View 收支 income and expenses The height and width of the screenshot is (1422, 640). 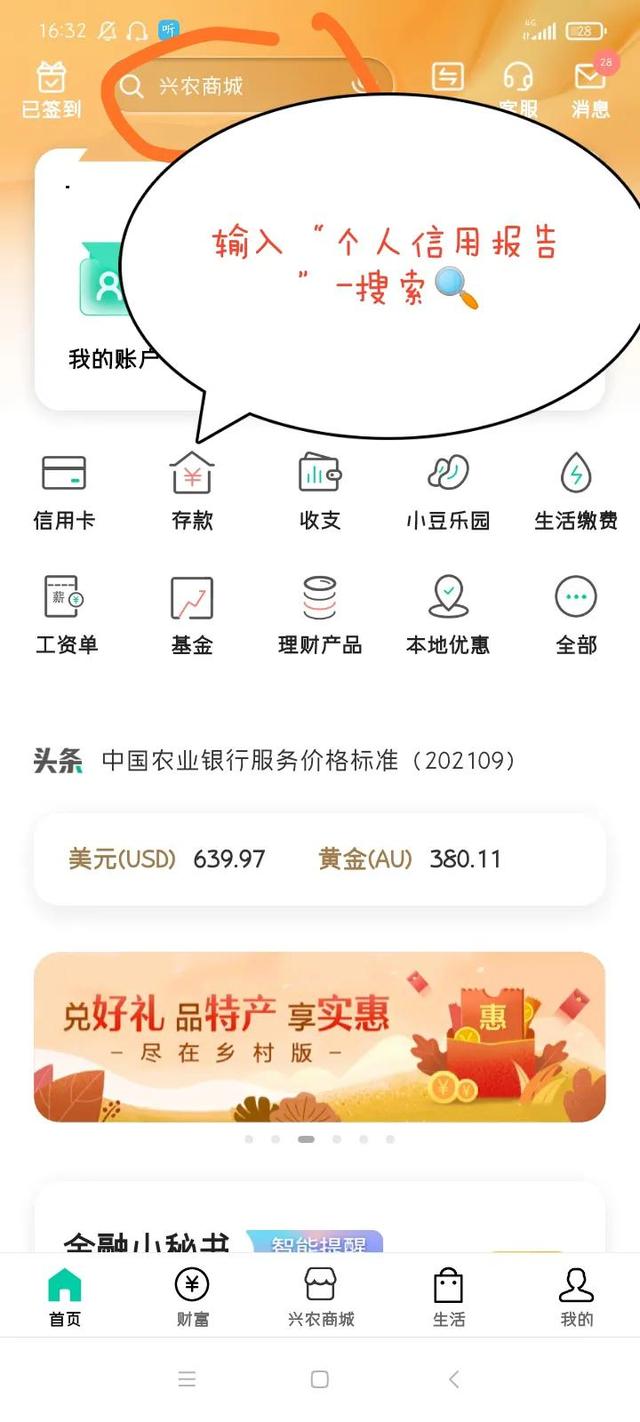click(320, 490)
